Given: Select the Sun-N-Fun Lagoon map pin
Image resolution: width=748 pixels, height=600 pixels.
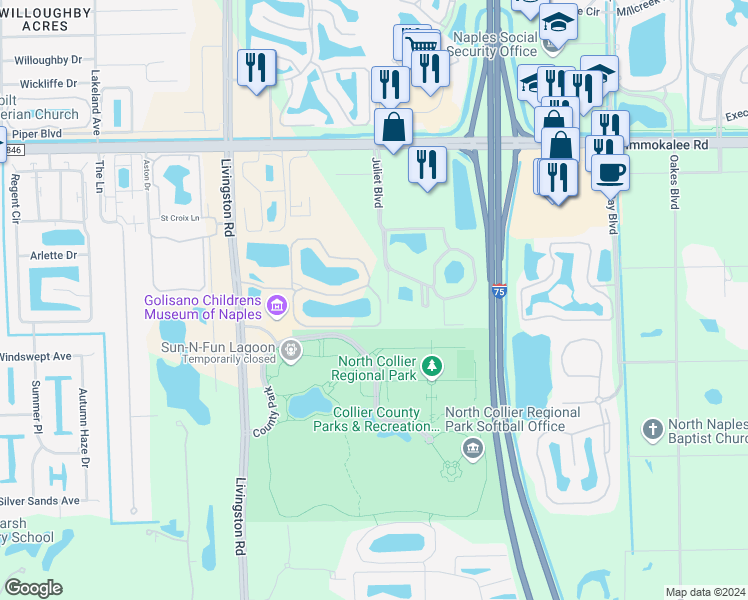Looking at the screenshot, I should [x=291, y=351].
